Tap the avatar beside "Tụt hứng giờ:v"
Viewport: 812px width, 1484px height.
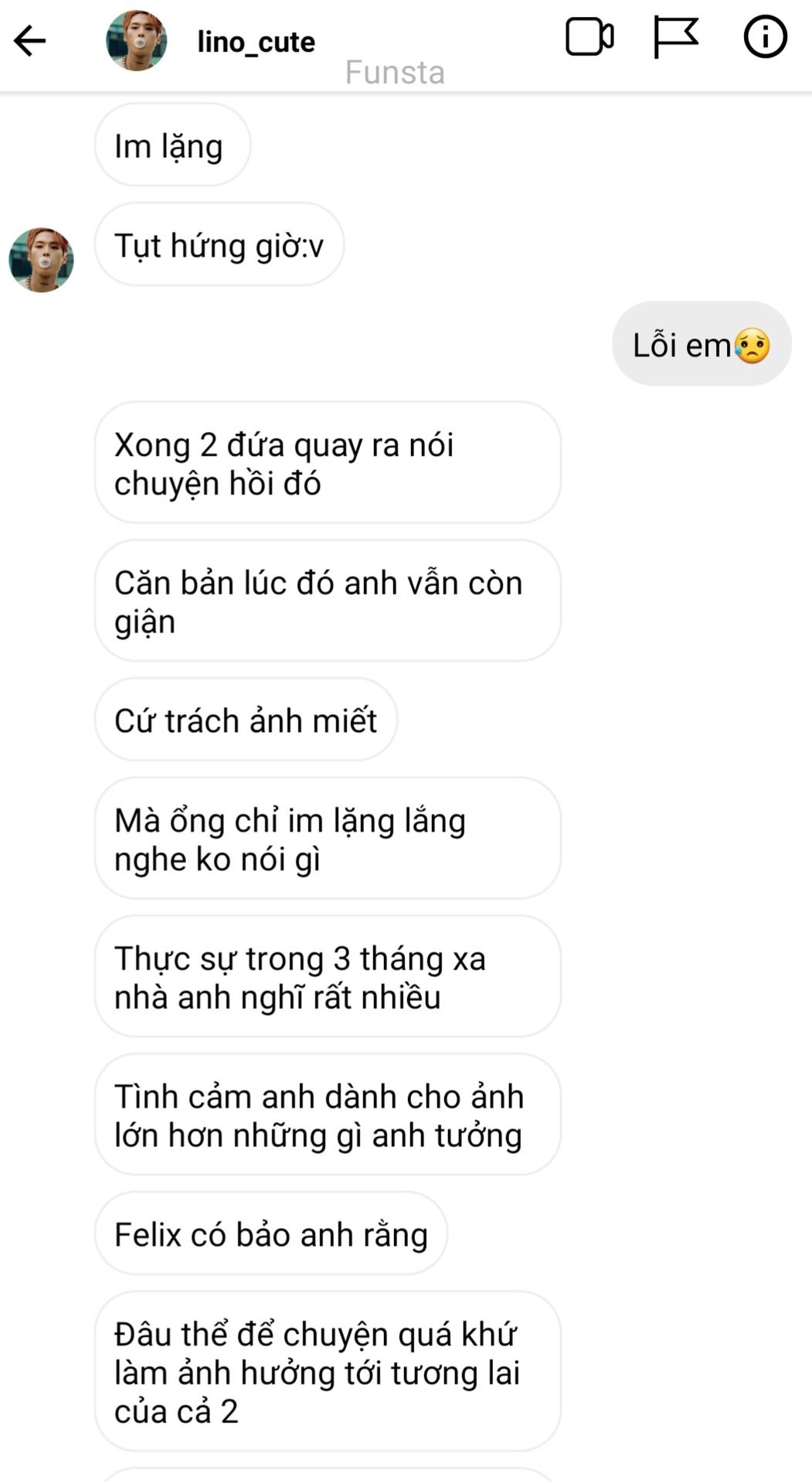(41, 260)
